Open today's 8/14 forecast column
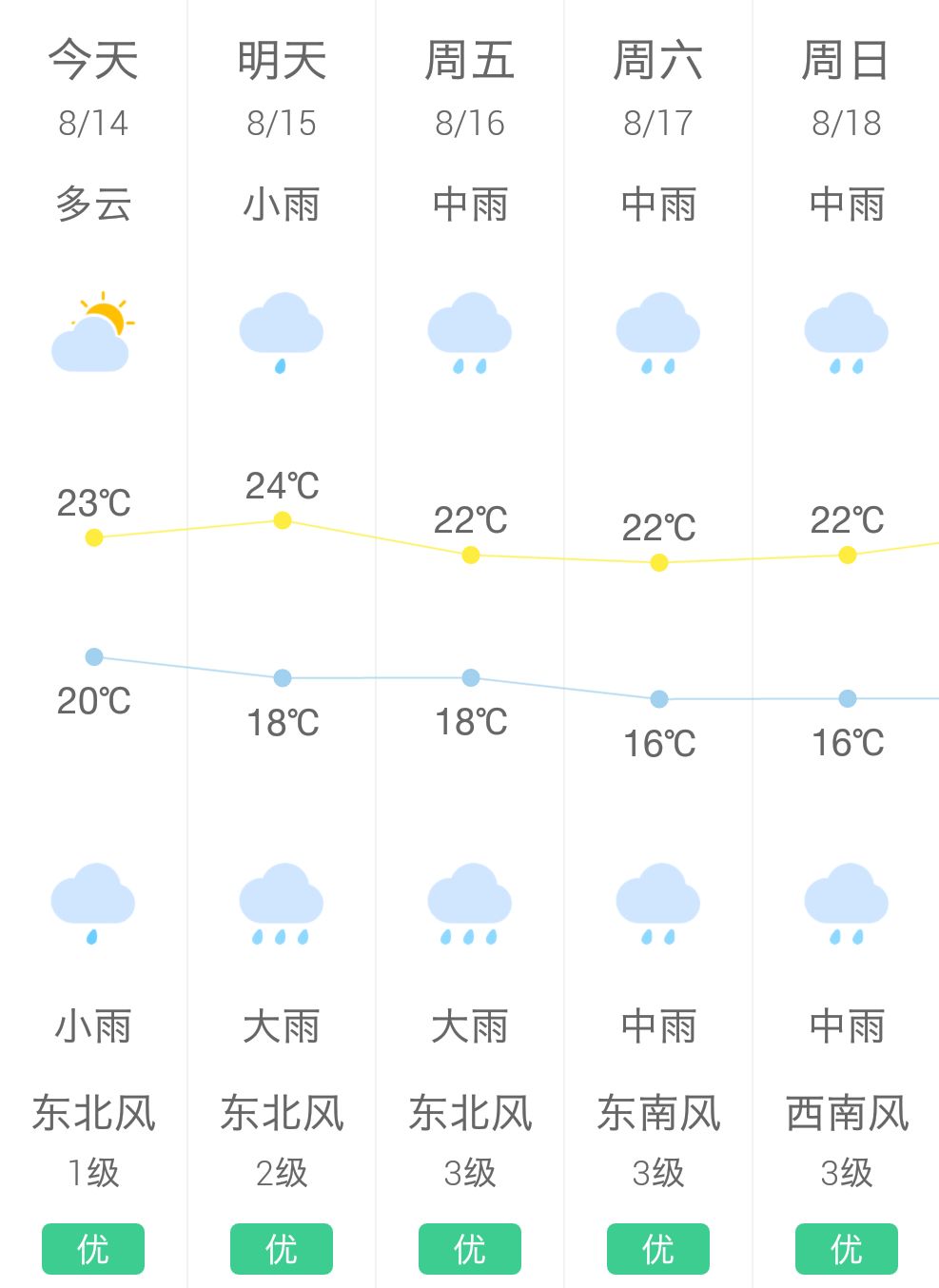 (93, 86)
